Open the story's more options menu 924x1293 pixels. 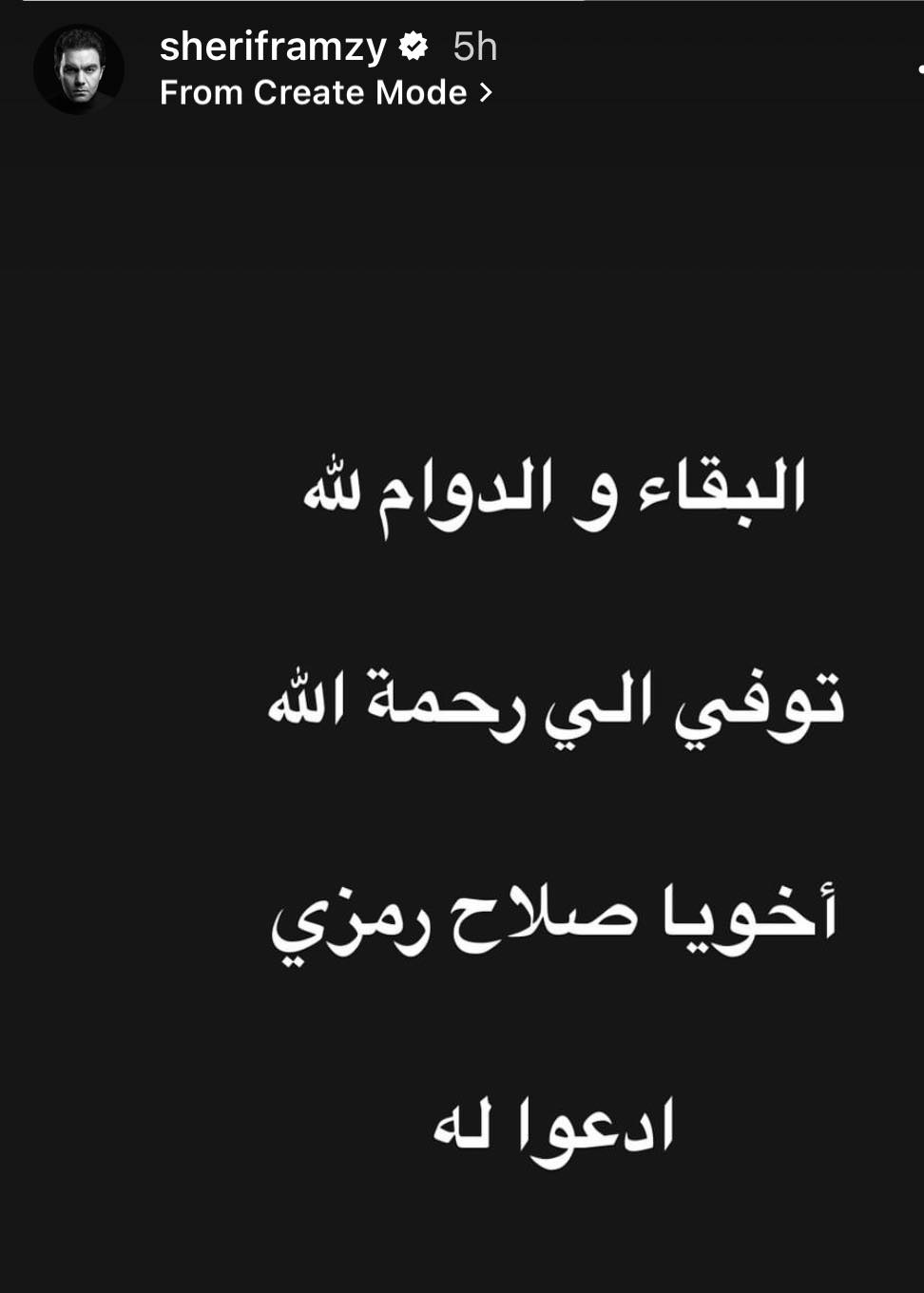pos(918,69)
